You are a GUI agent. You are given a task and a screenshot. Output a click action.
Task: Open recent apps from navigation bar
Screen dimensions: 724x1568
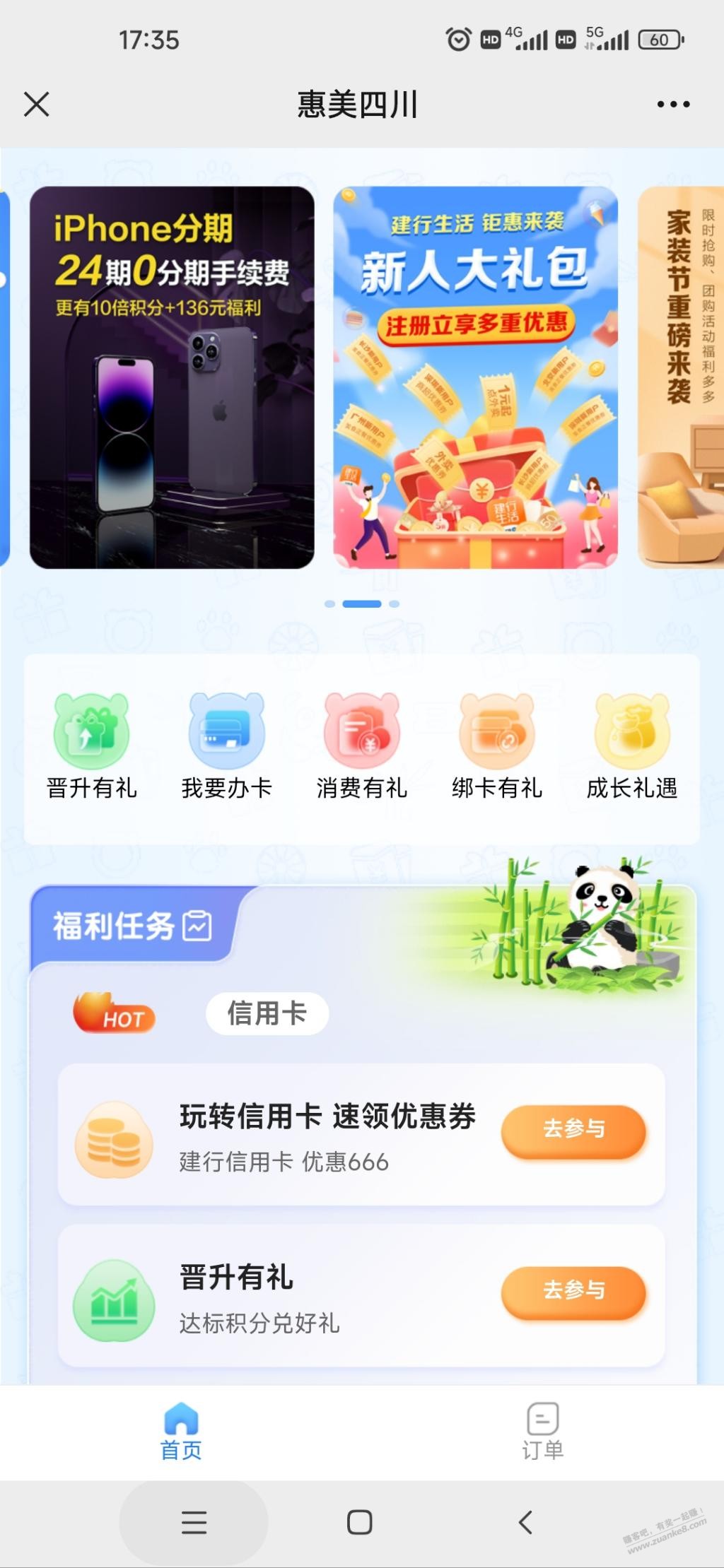[x=194, y=1522]
